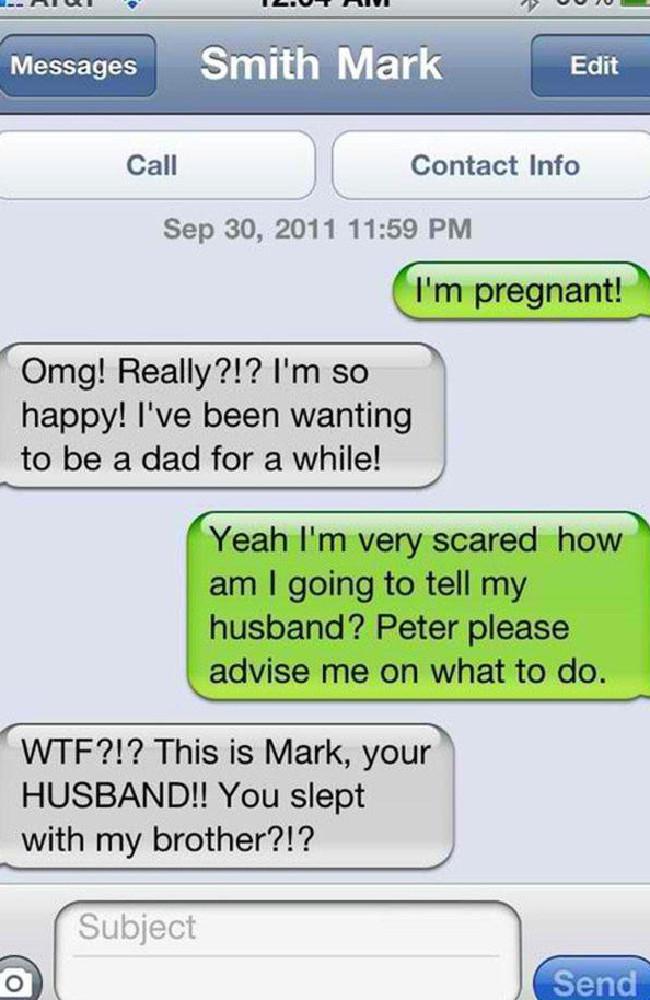Open Contact Info

pos(494,165)
